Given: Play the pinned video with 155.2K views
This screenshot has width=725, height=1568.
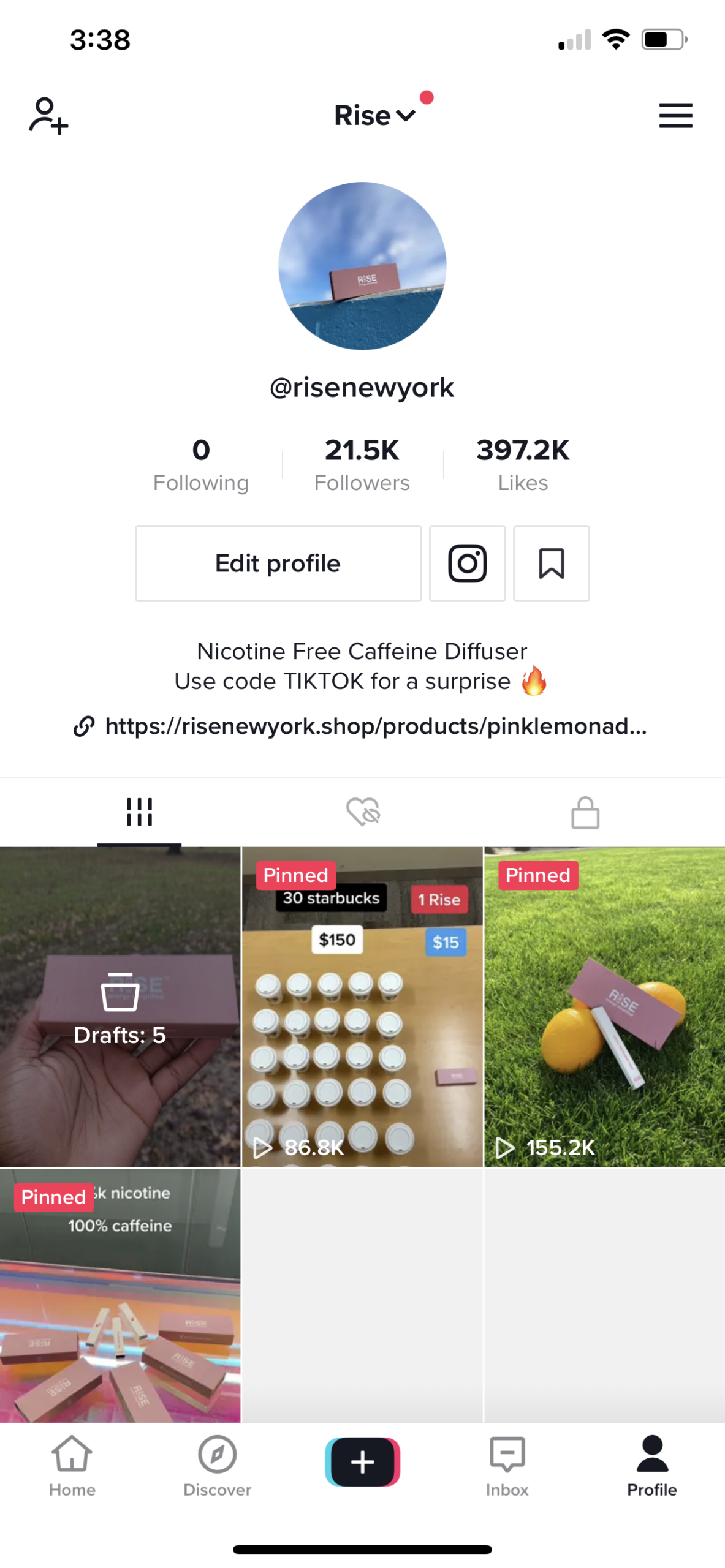Looking at the screenshot, I should (604, 1006).
